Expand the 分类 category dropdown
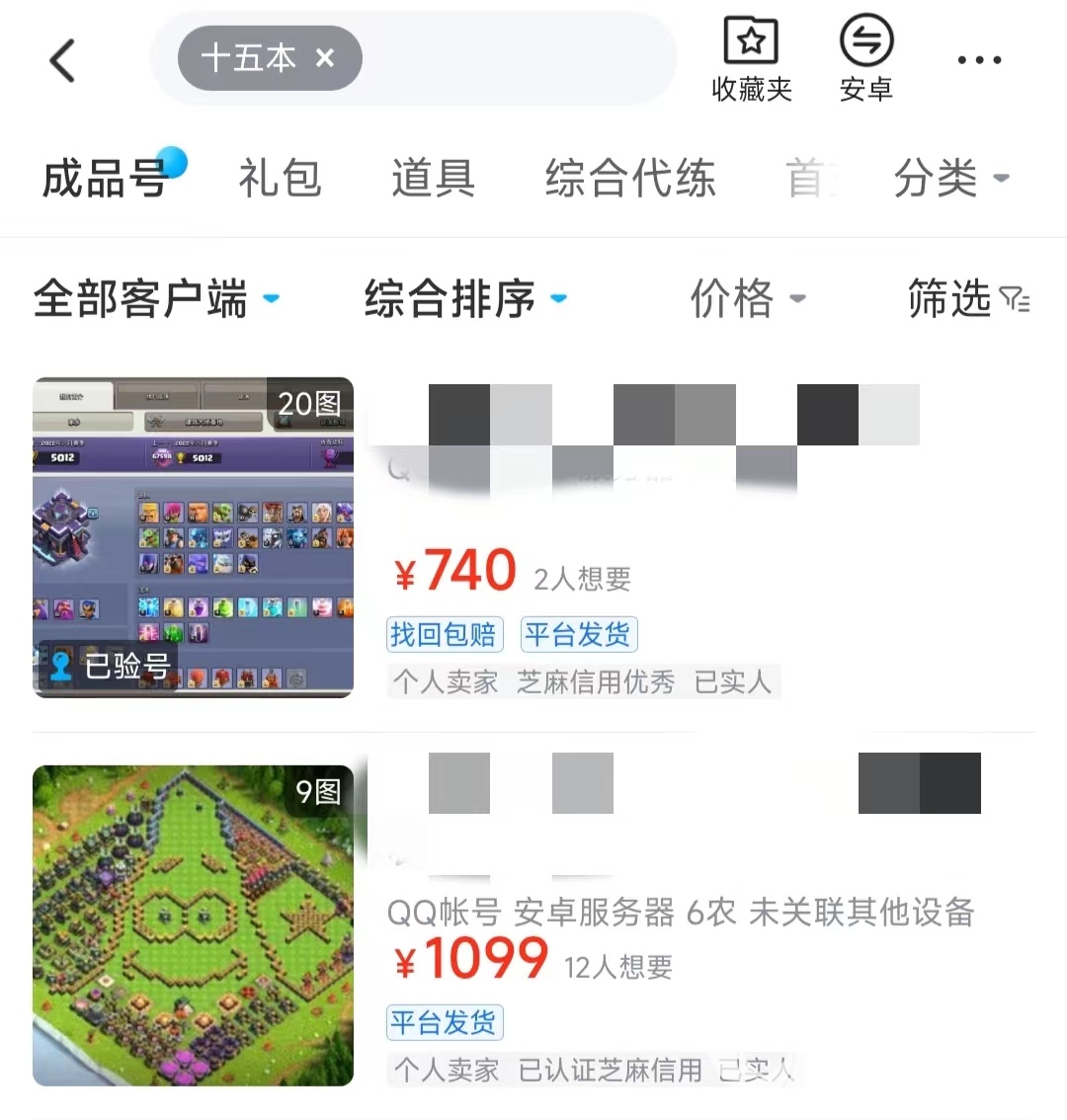The width and height of the screenshot is (1067, 1120). pos(949,179)
